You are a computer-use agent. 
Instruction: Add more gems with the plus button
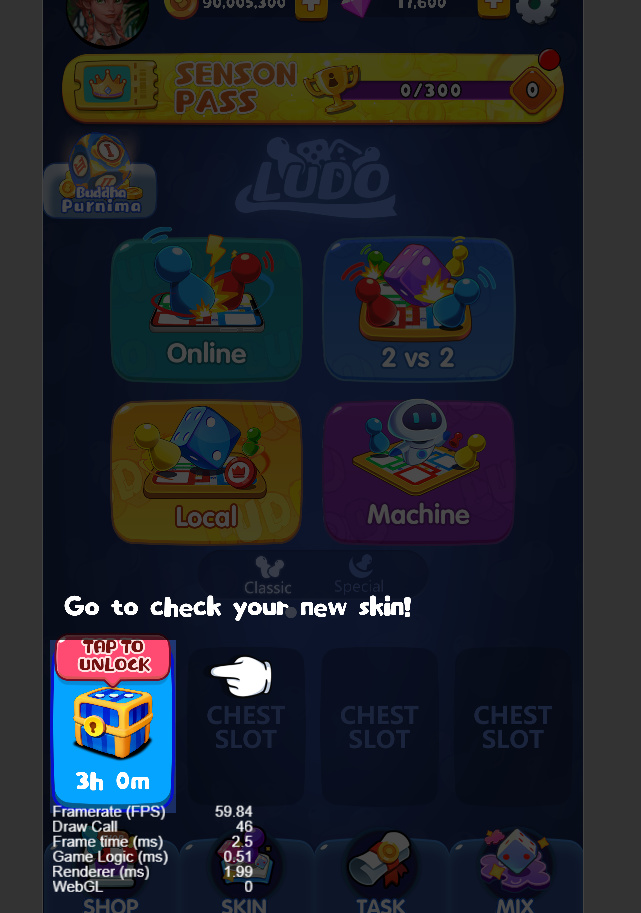click(493, 6)
